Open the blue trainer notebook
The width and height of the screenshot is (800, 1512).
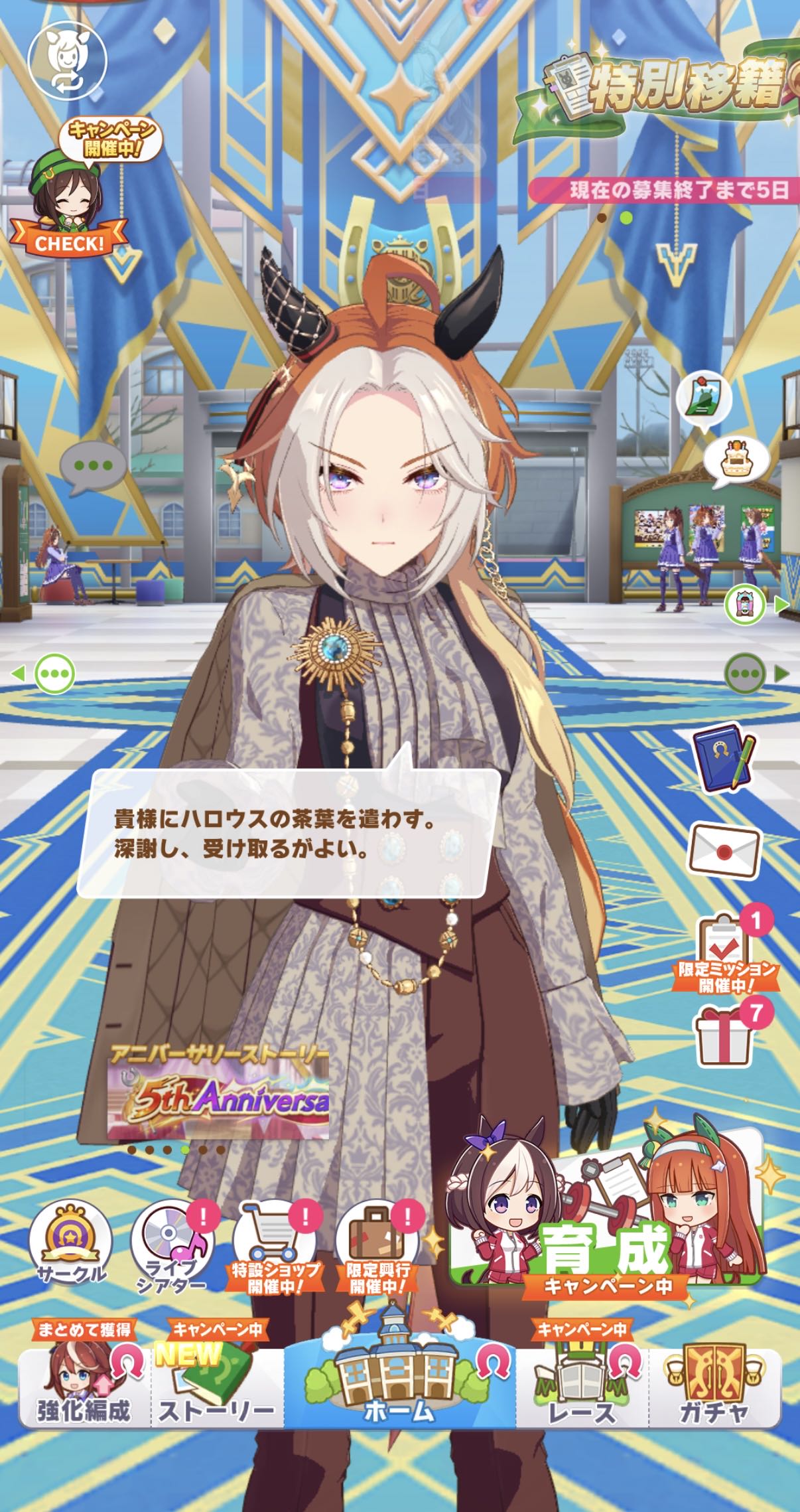pyautogui.click(x=724, y=757)
